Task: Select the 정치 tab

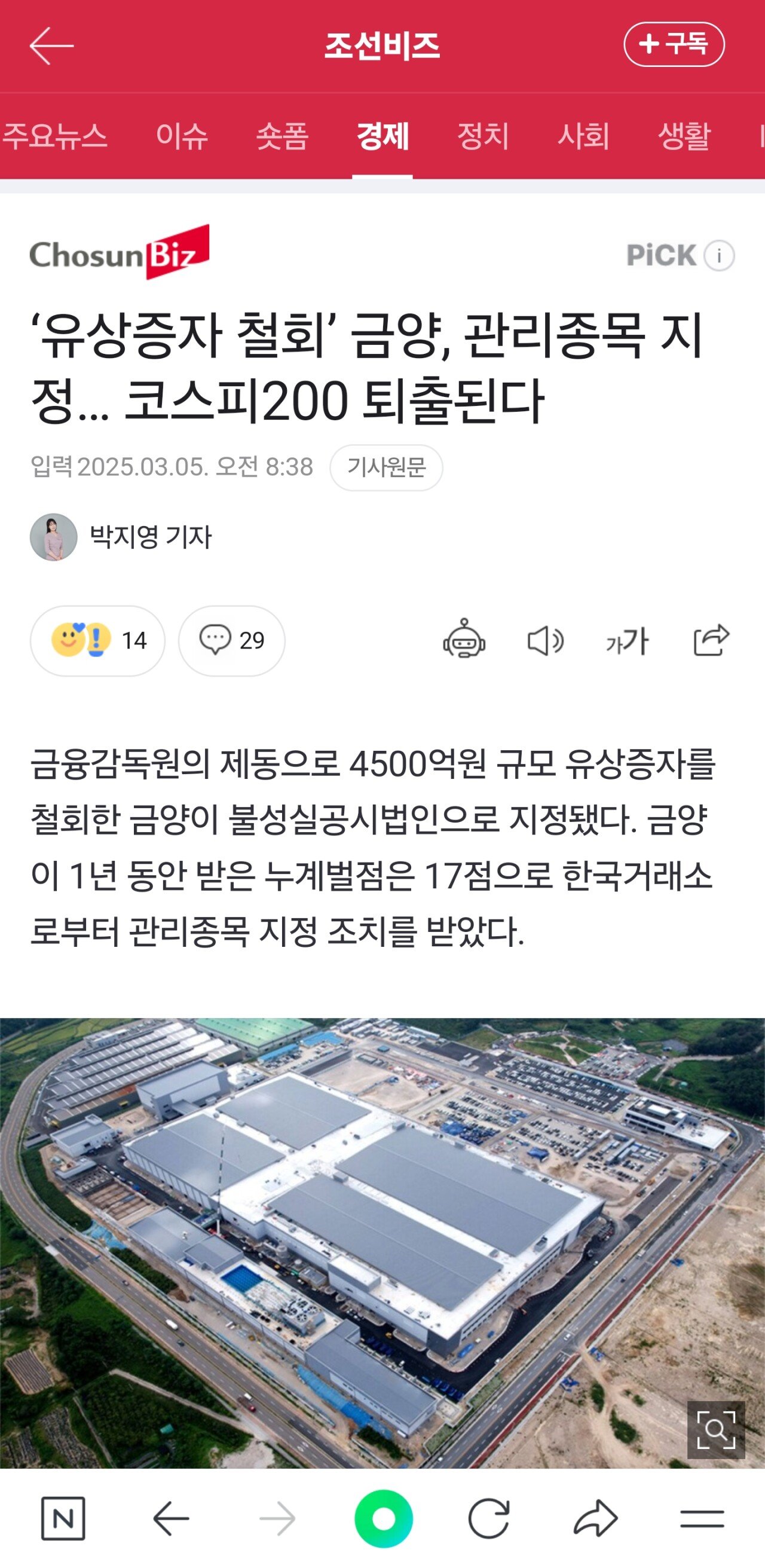Action: pyautogui.click(x=483, y=136)
